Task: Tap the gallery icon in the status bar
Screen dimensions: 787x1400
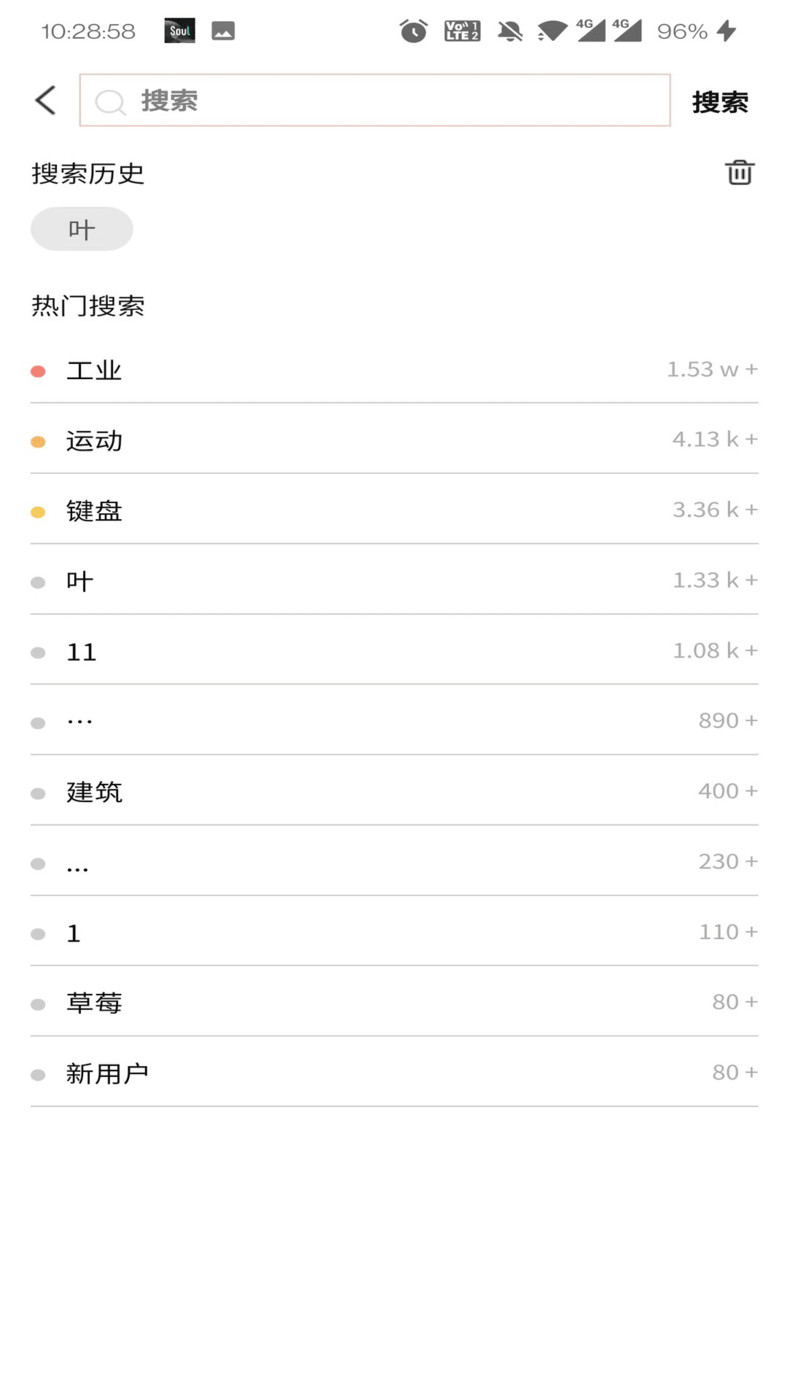Action: 223,31
